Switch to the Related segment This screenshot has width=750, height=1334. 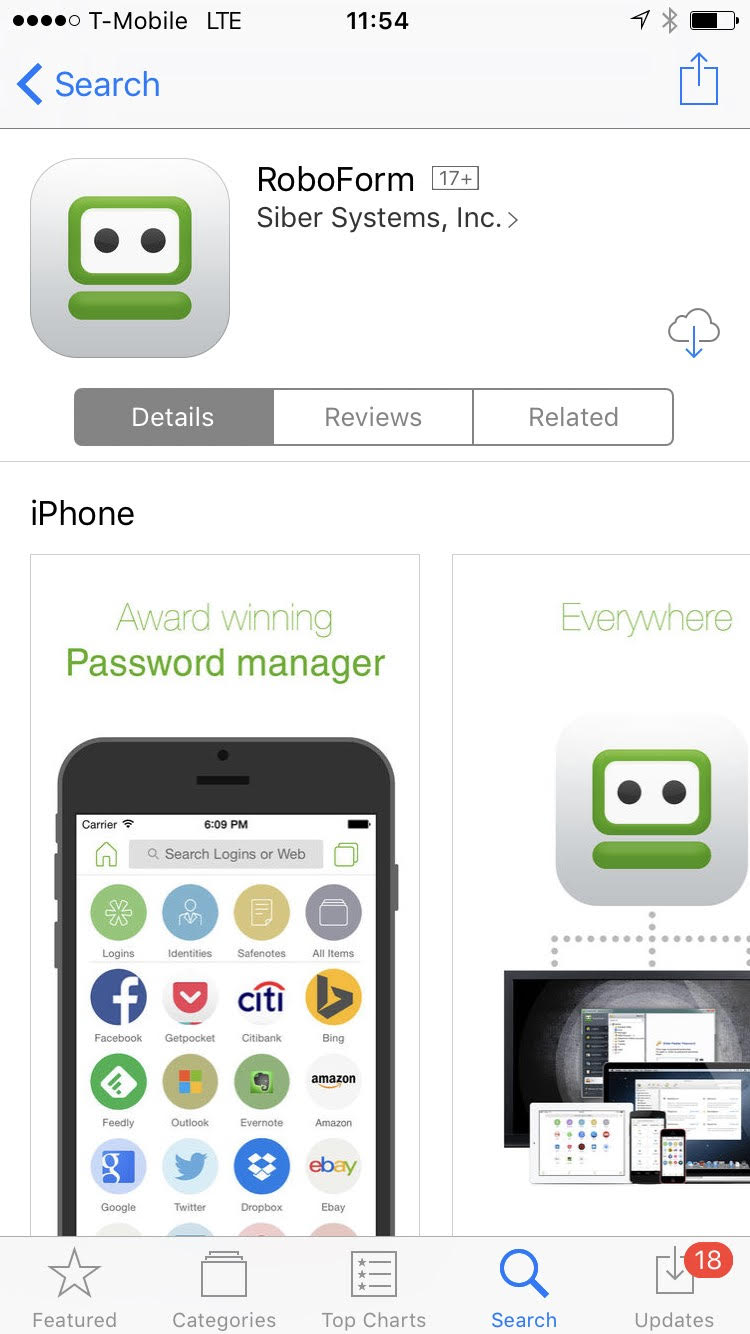(573, 417)
